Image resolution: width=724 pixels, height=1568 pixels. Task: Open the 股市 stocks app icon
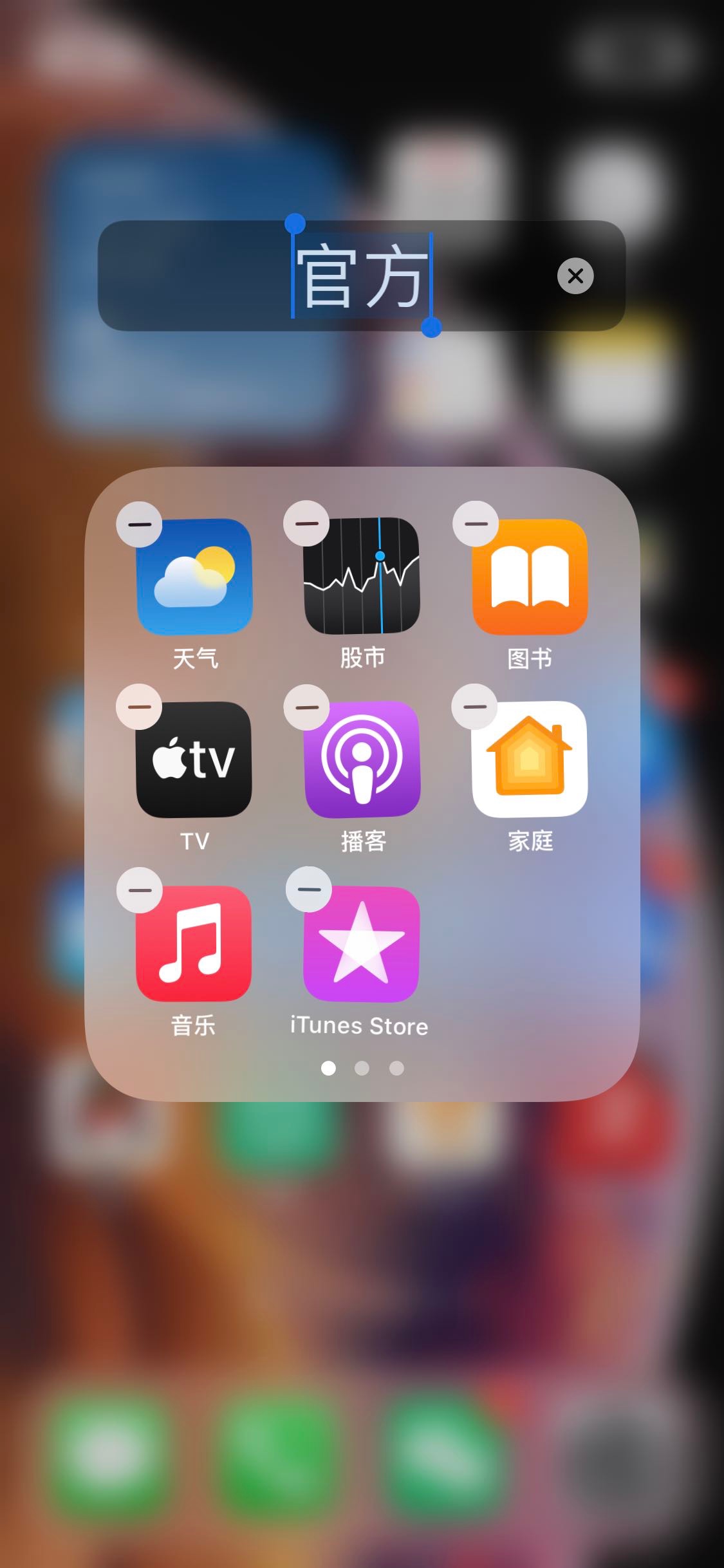pyautogui.click(x=362, y=576)
